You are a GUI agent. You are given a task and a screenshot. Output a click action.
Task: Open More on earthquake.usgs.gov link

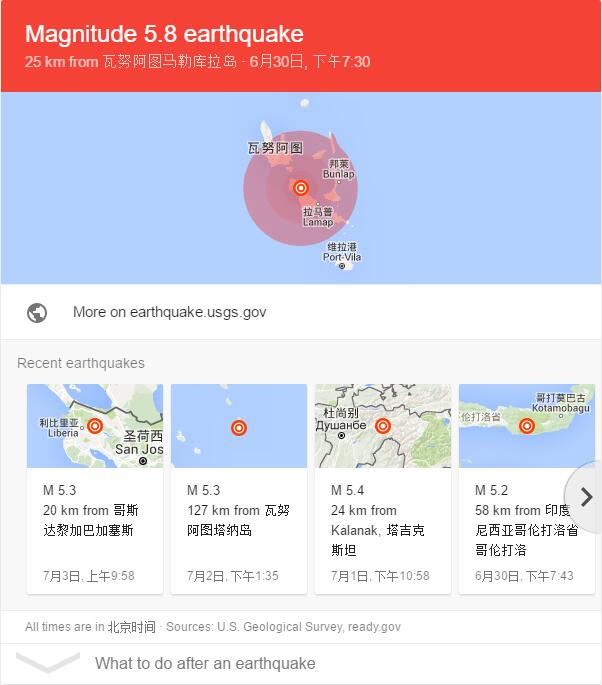(169, 312)
